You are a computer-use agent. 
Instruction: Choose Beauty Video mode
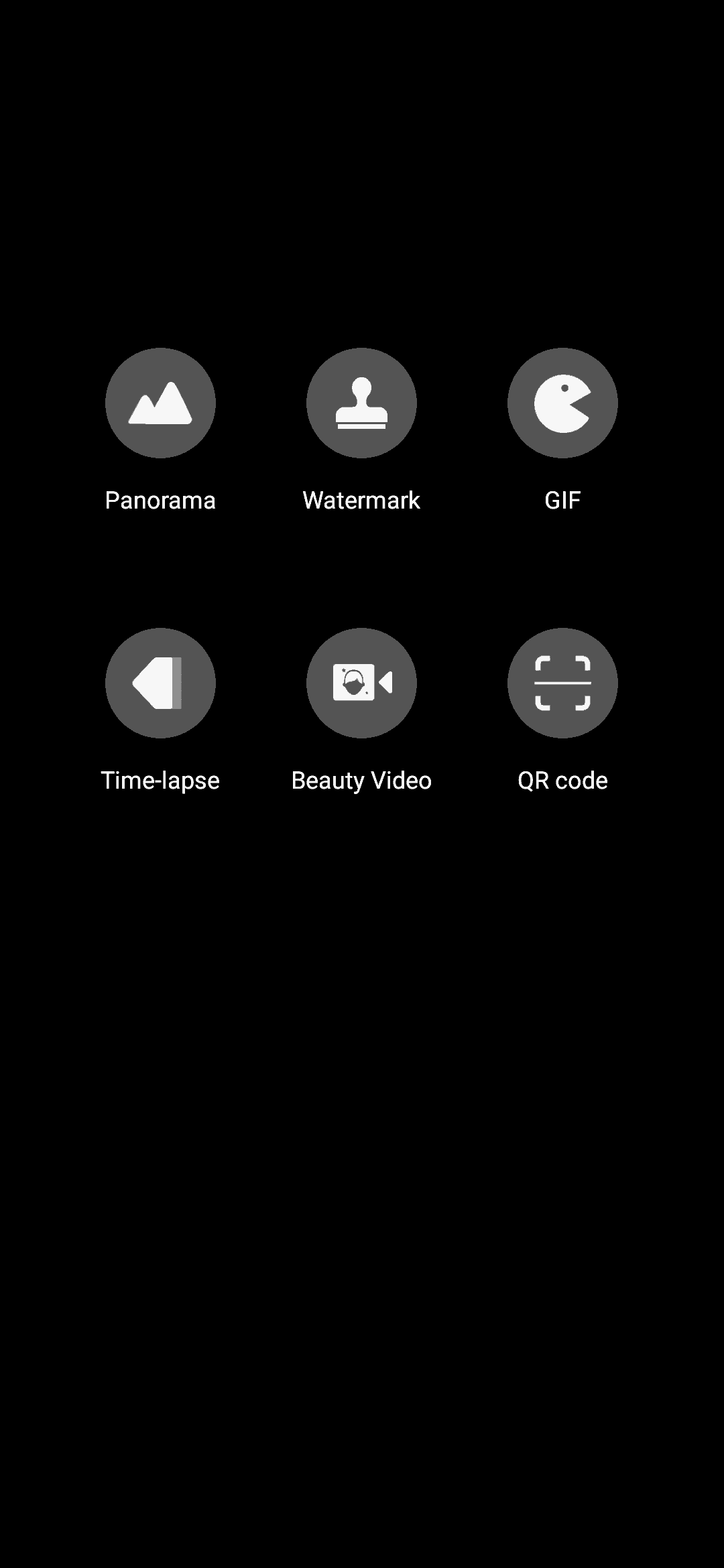361,683
